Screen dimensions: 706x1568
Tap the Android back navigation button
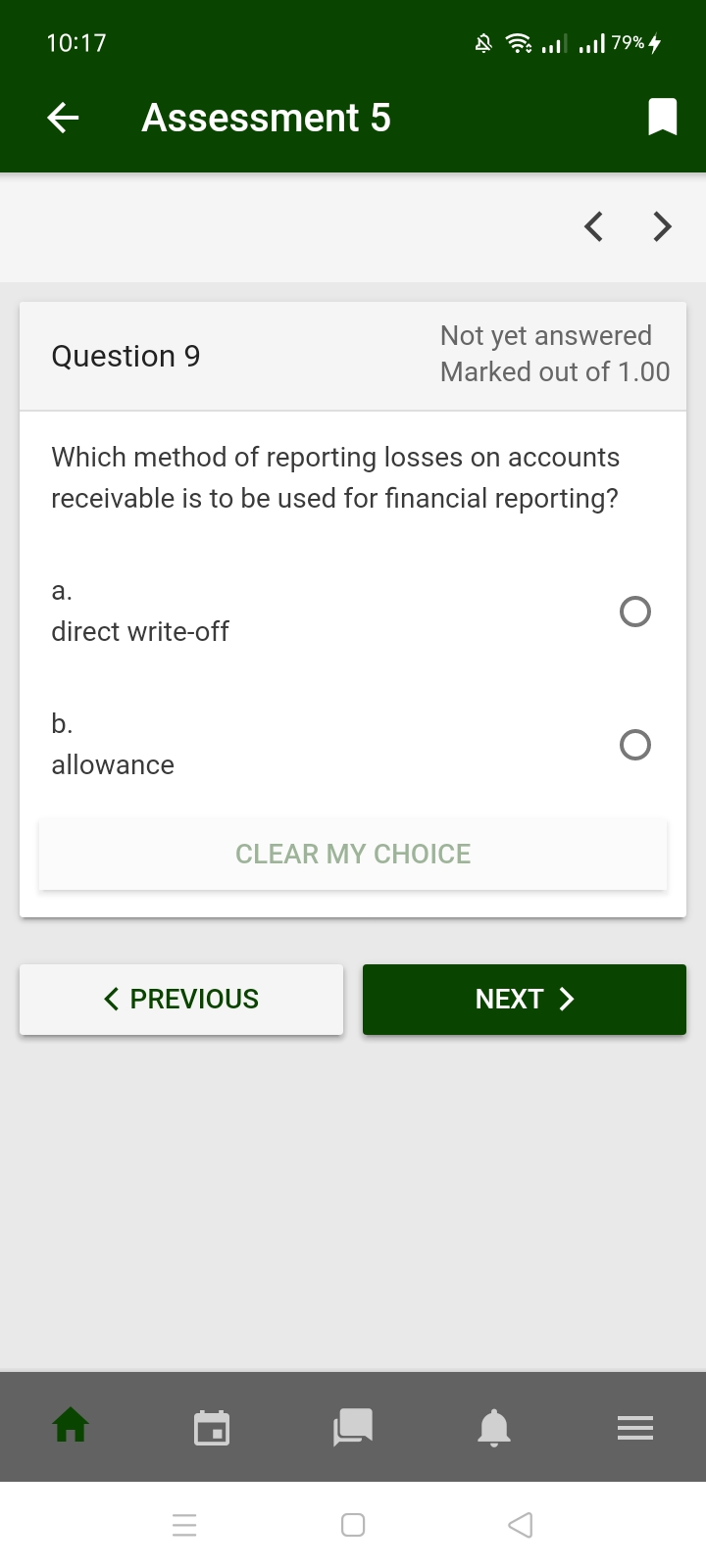520,1525
